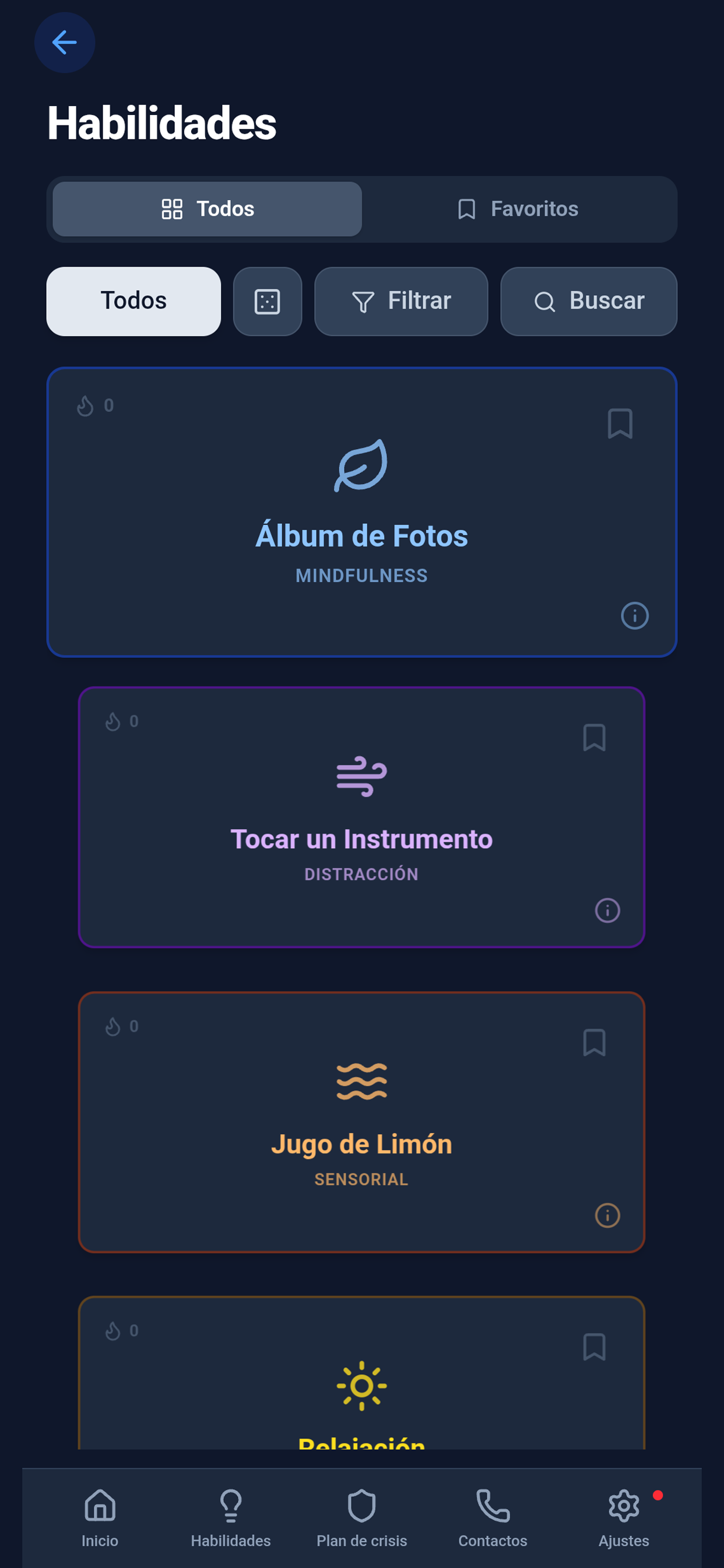The image size is (724, 1568).
Task: Open the Filtrar options
Action: pos(402,300)
